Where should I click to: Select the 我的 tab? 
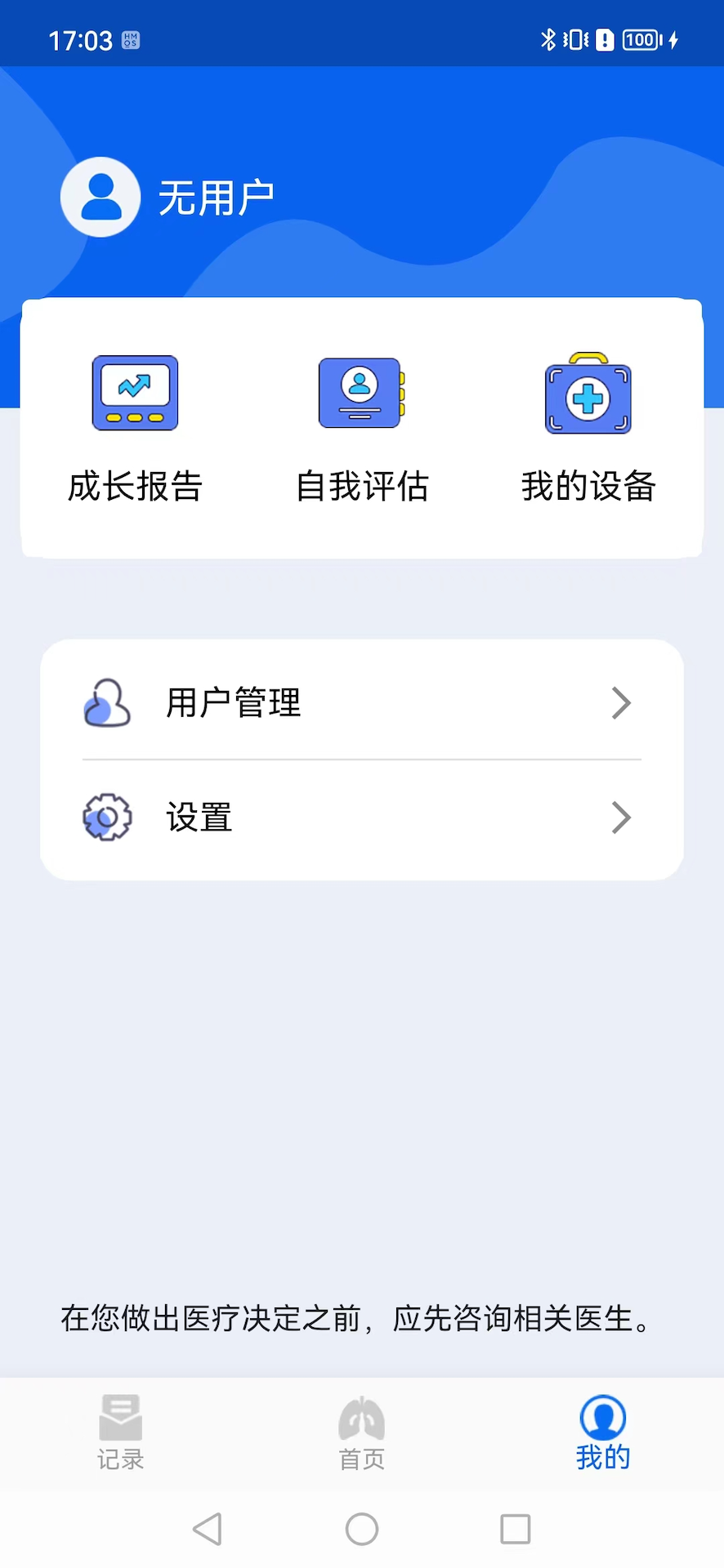click(x=602, y=1433)
